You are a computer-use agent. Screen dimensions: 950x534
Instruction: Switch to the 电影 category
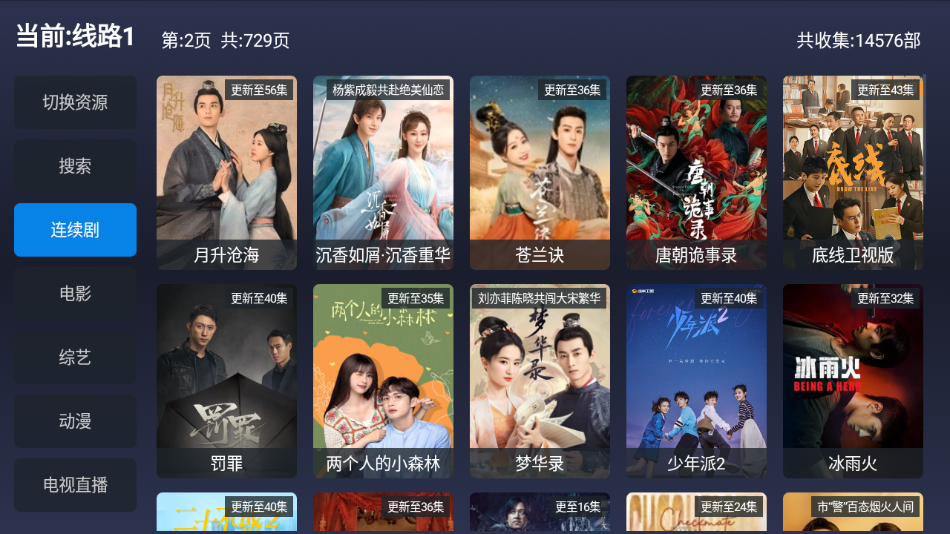click(x=75, y=293)
